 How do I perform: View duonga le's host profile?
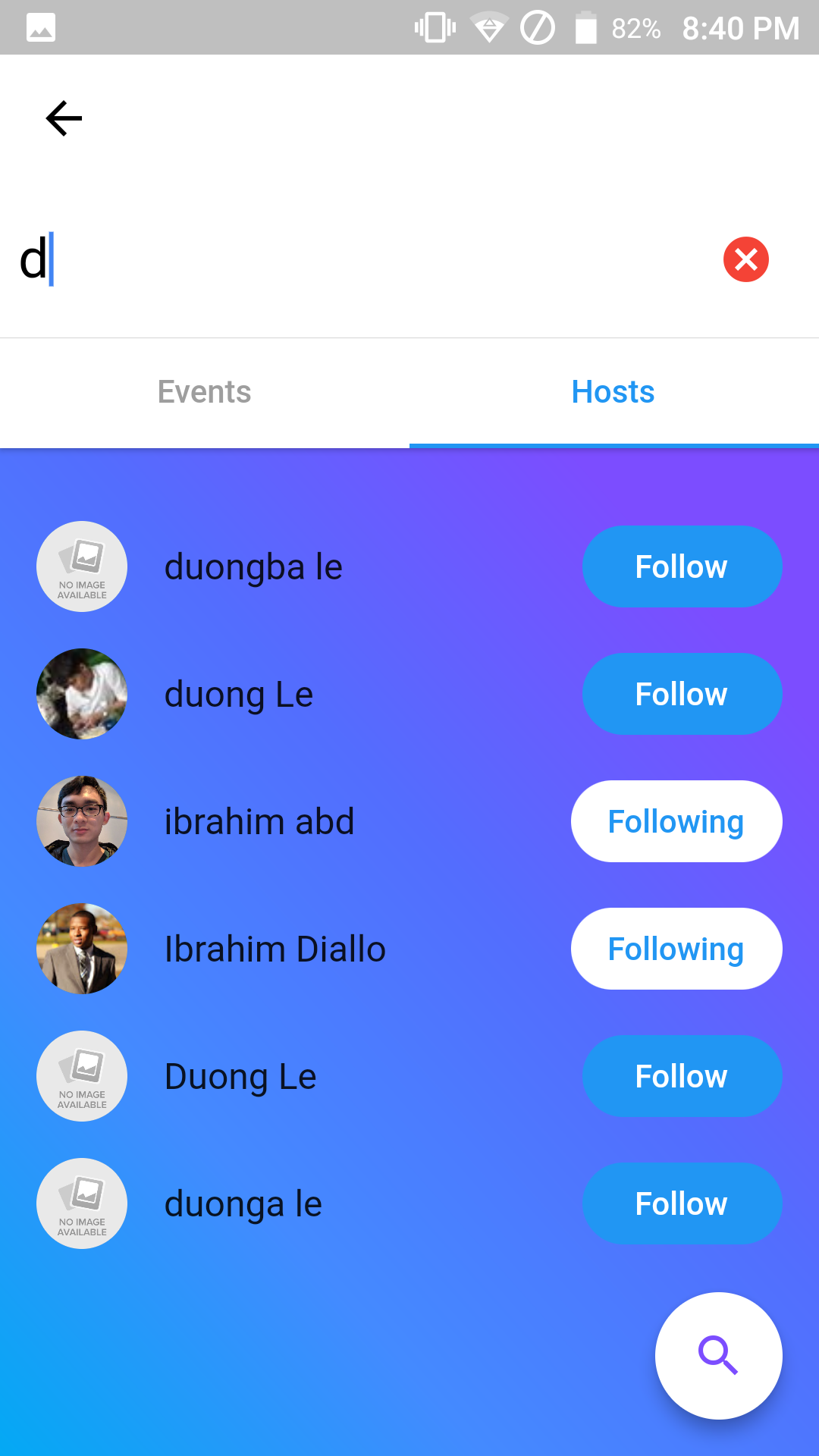(x=243, y=1203)
